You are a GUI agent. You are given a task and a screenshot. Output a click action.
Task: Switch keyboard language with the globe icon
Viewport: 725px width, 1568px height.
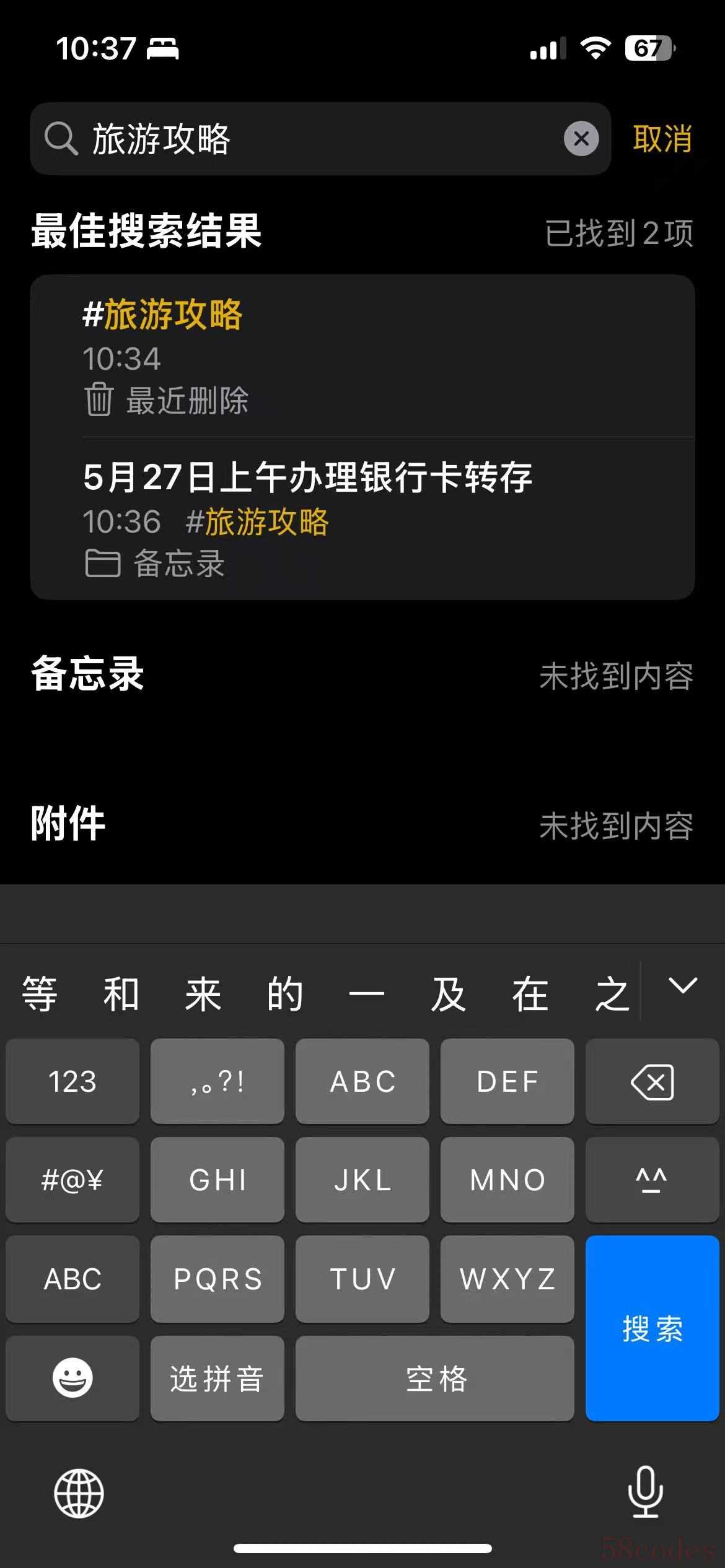(x=79, y=1493)
